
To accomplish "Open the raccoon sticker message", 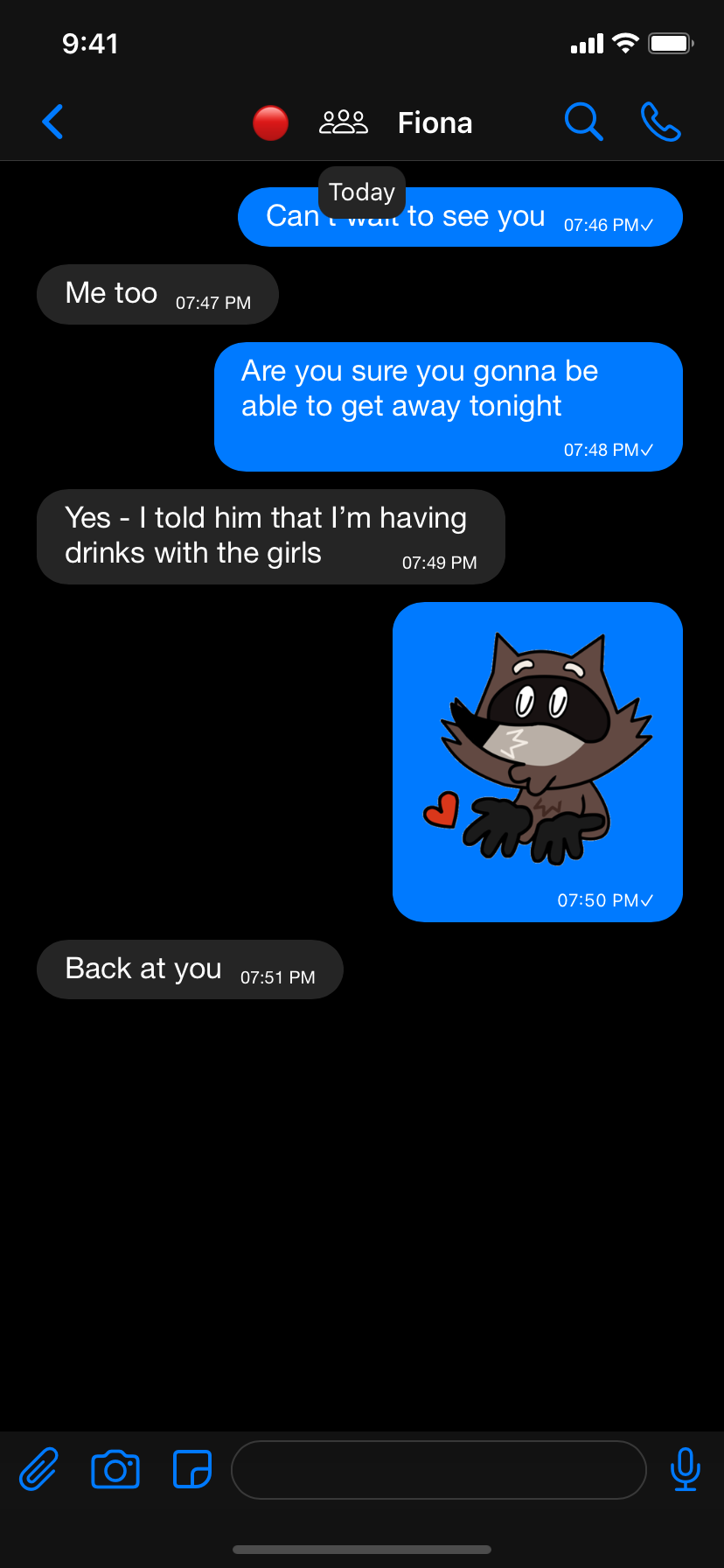I will coord(537,752).
